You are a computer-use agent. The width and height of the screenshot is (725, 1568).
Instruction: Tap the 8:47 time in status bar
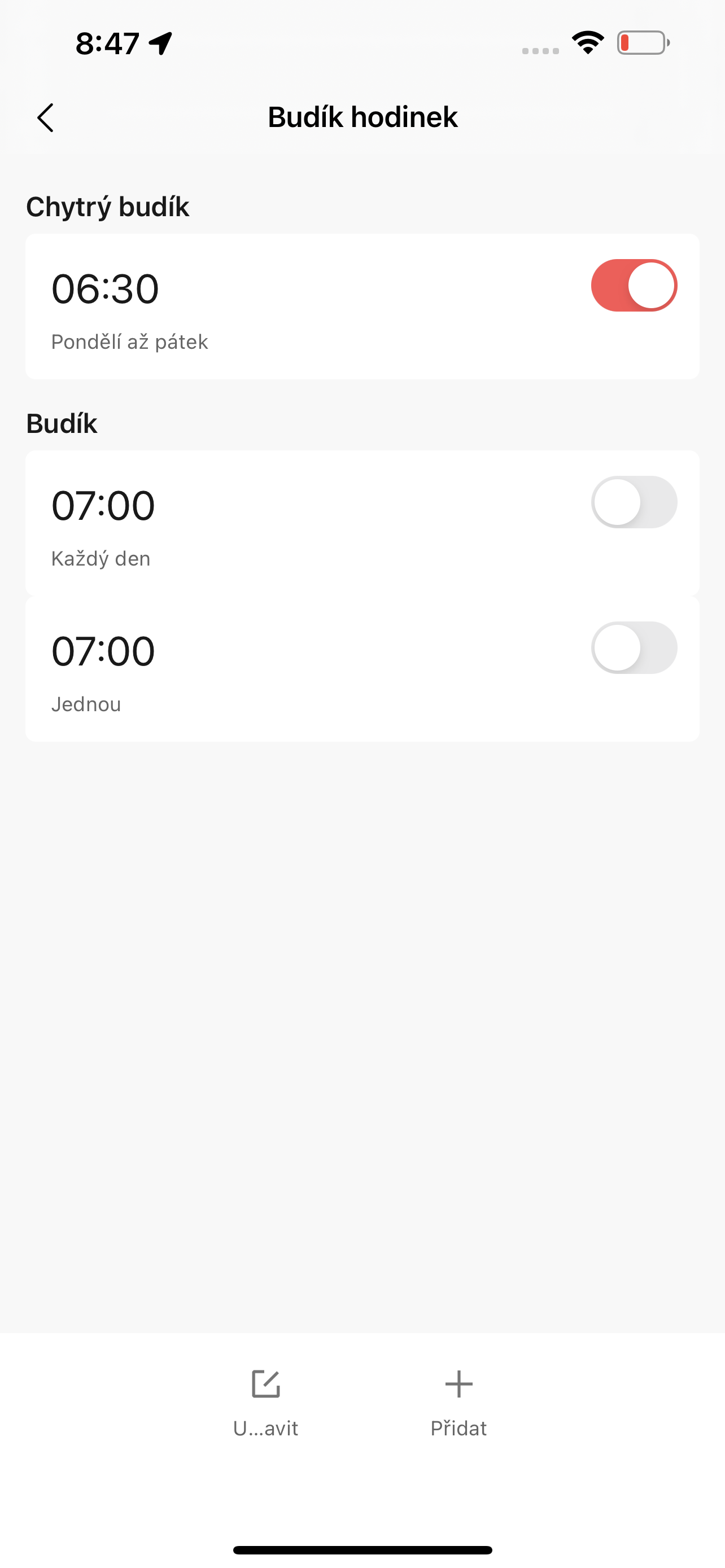(108, 42)
